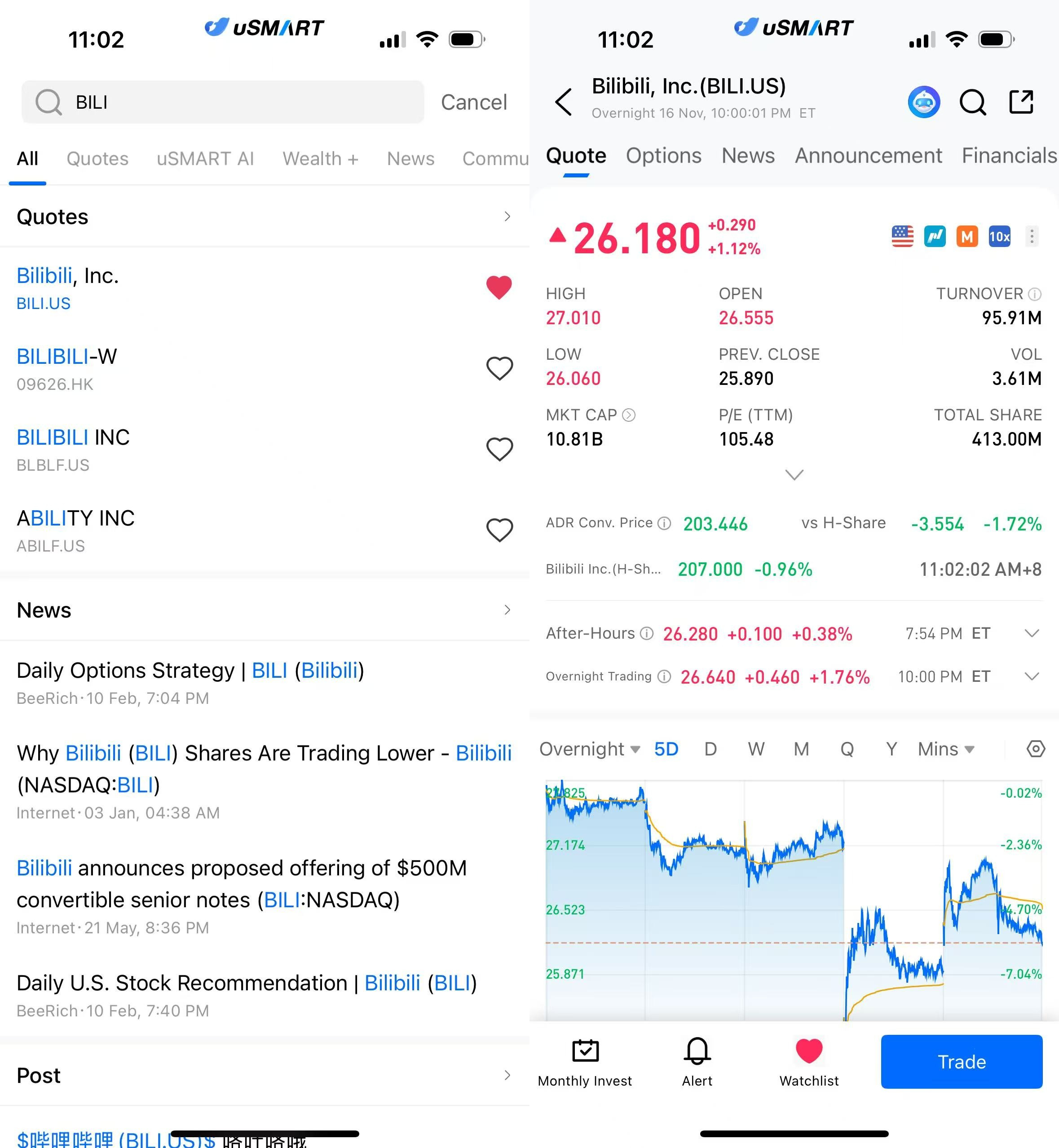Viewport: 1059px width, 1148px height.
Task: Open chart settings gear icon
Action: click(1035, 749)
